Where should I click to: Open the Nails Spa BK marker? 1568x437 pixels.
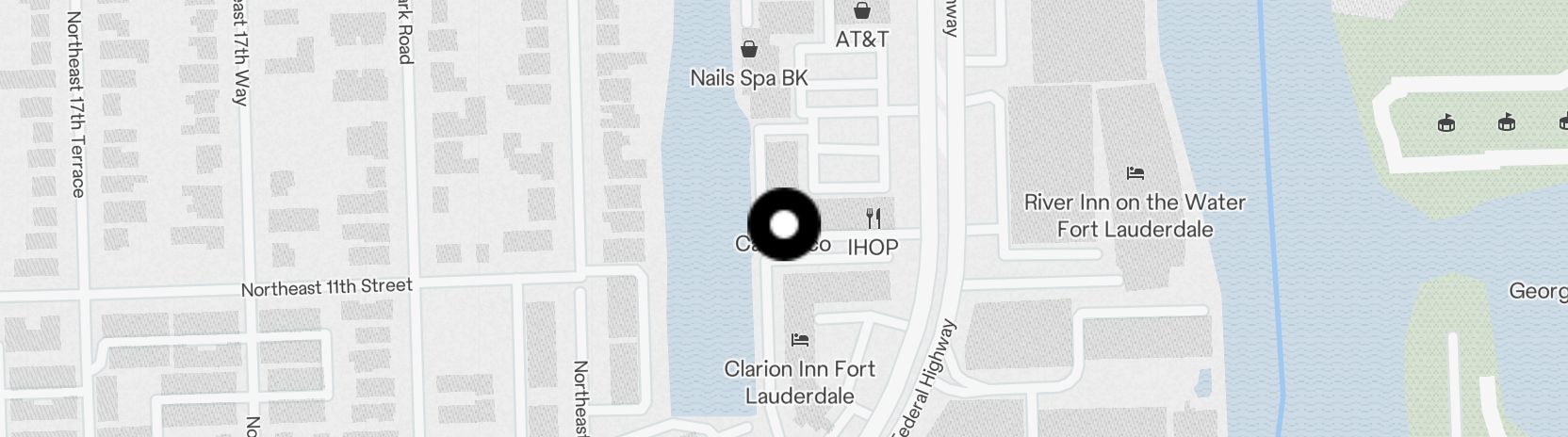[x=749, y=49]
